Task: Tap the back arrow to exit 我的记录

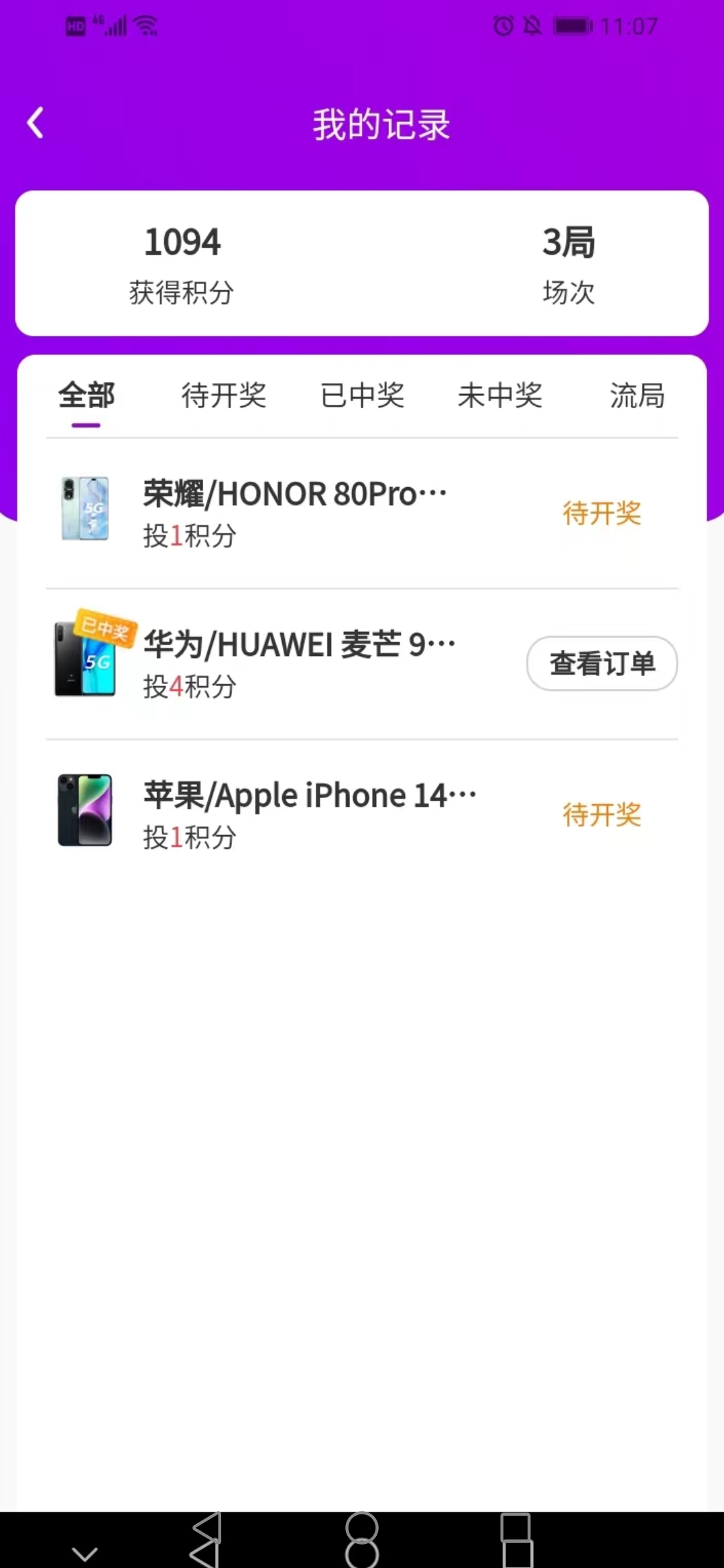Action: click(35, 122)
